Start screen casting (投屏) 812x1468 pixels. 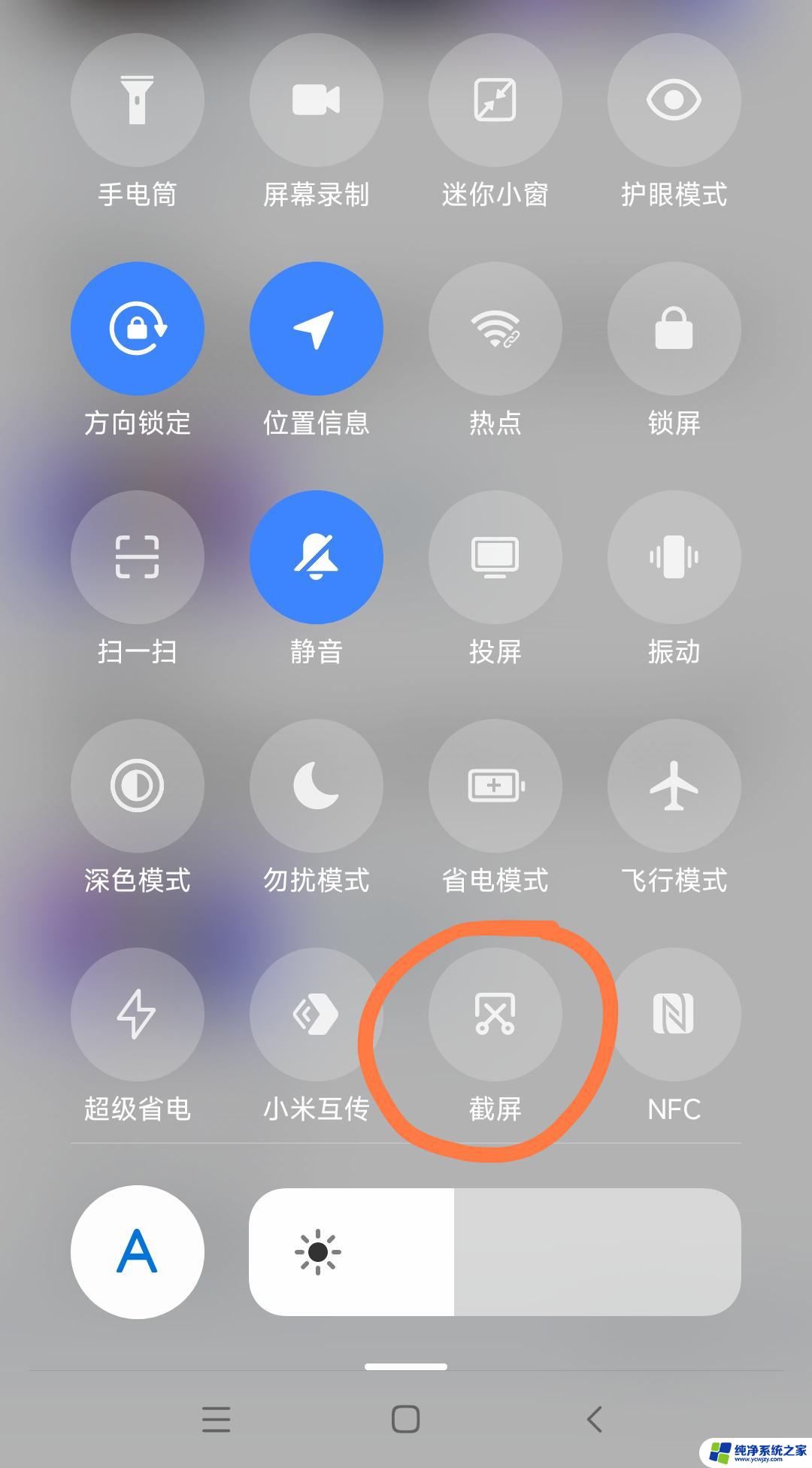495,557
